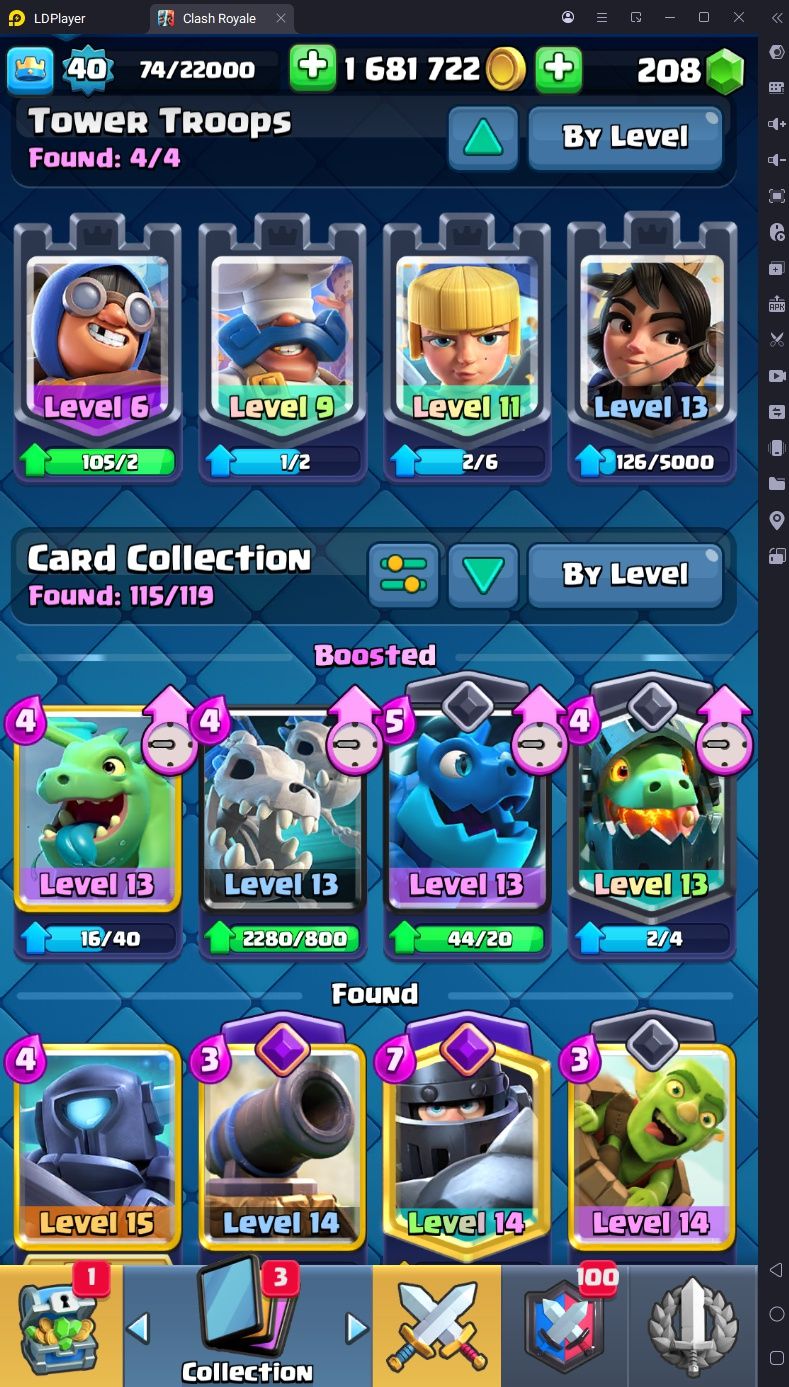Open the Level 14 Mega Knight card

point(466,1150)
